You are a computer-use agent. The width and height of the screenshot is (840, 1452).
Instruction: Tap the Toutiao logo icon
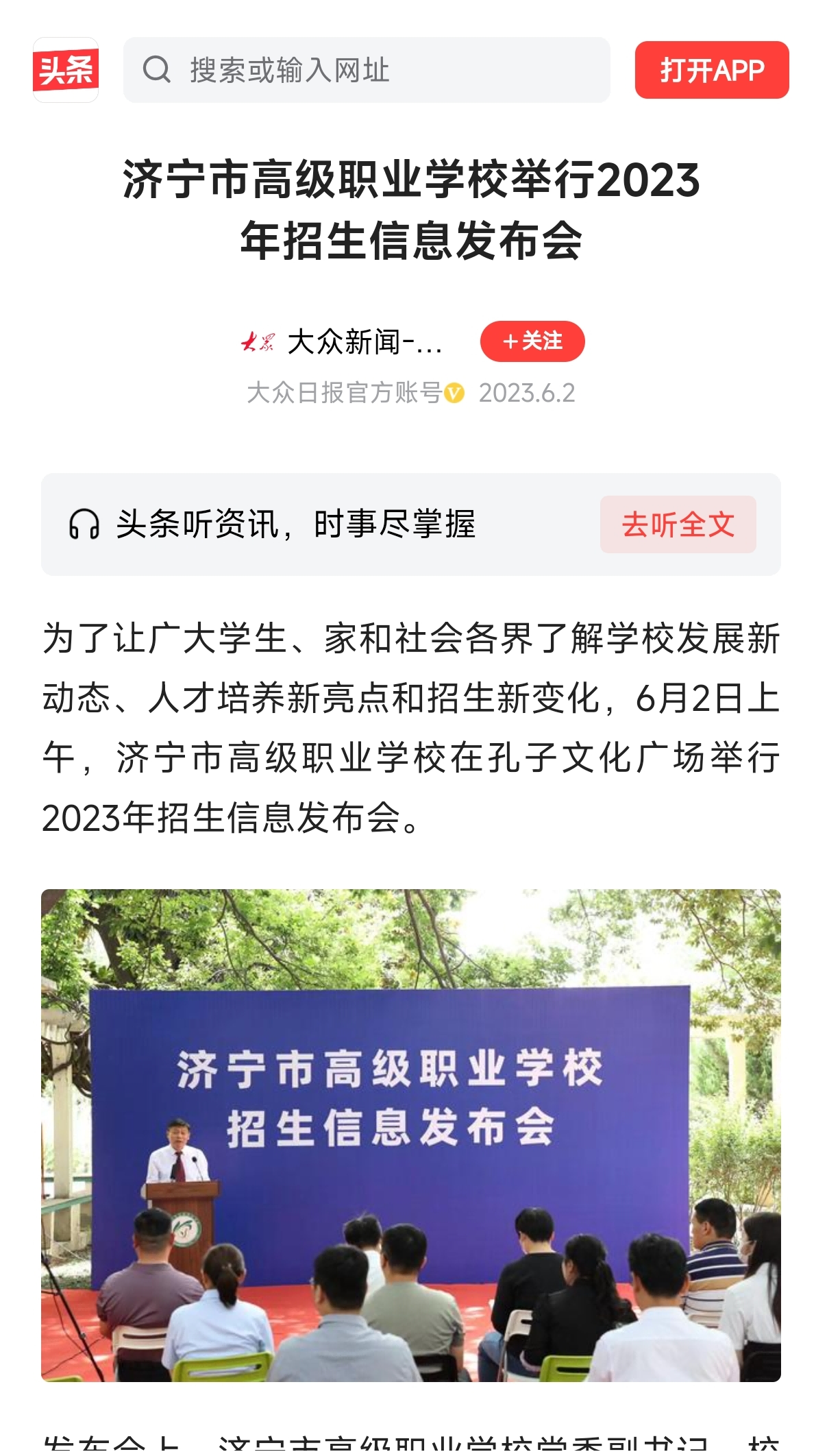tap(66, 70)
